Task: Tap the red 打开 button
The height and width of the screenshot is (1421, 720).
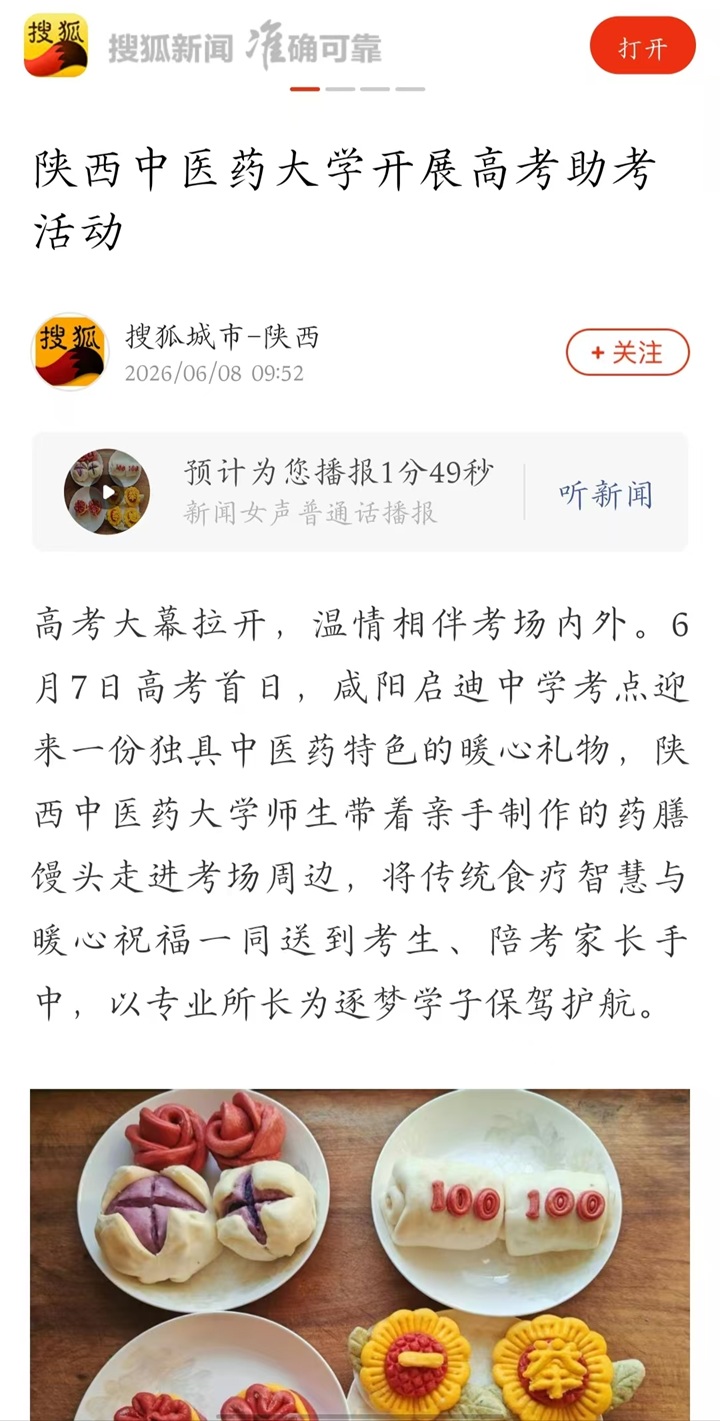Action: click(x=642, y=46)
